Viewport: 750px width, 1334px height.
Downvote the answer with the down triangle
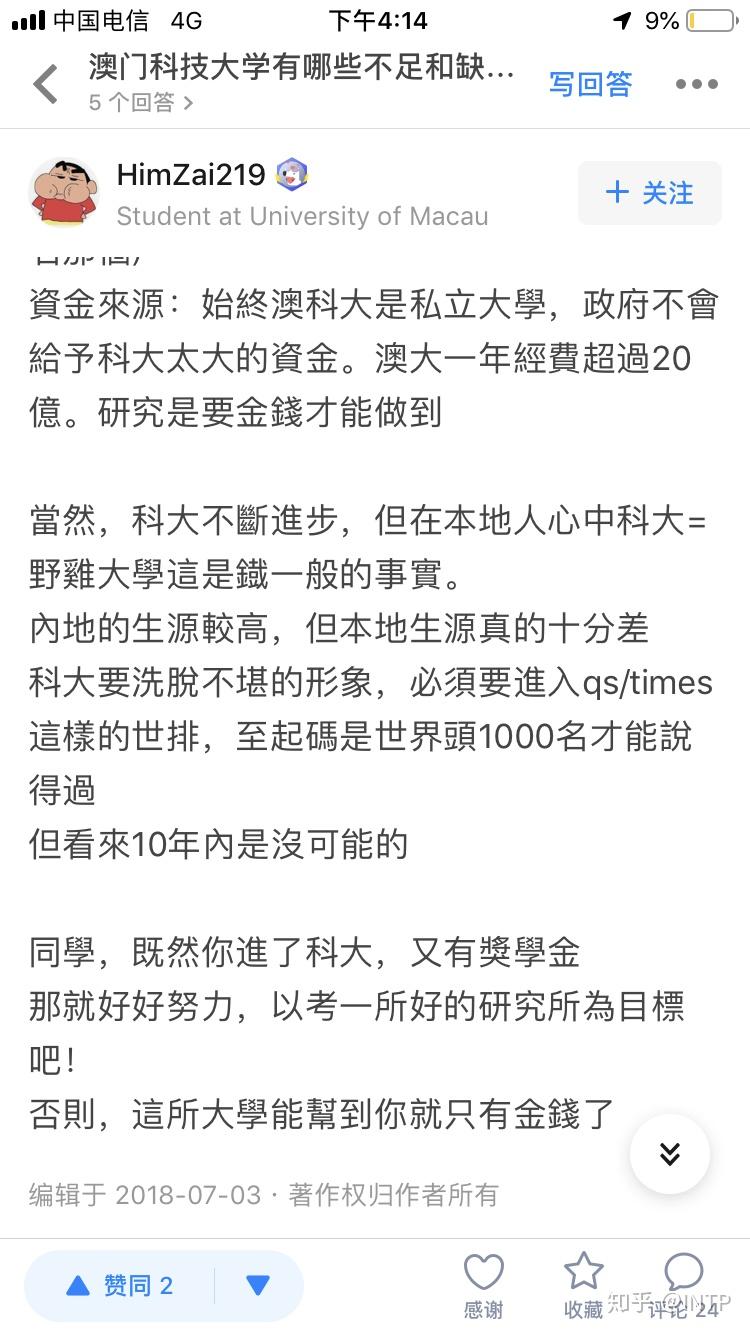point(258,1286)
